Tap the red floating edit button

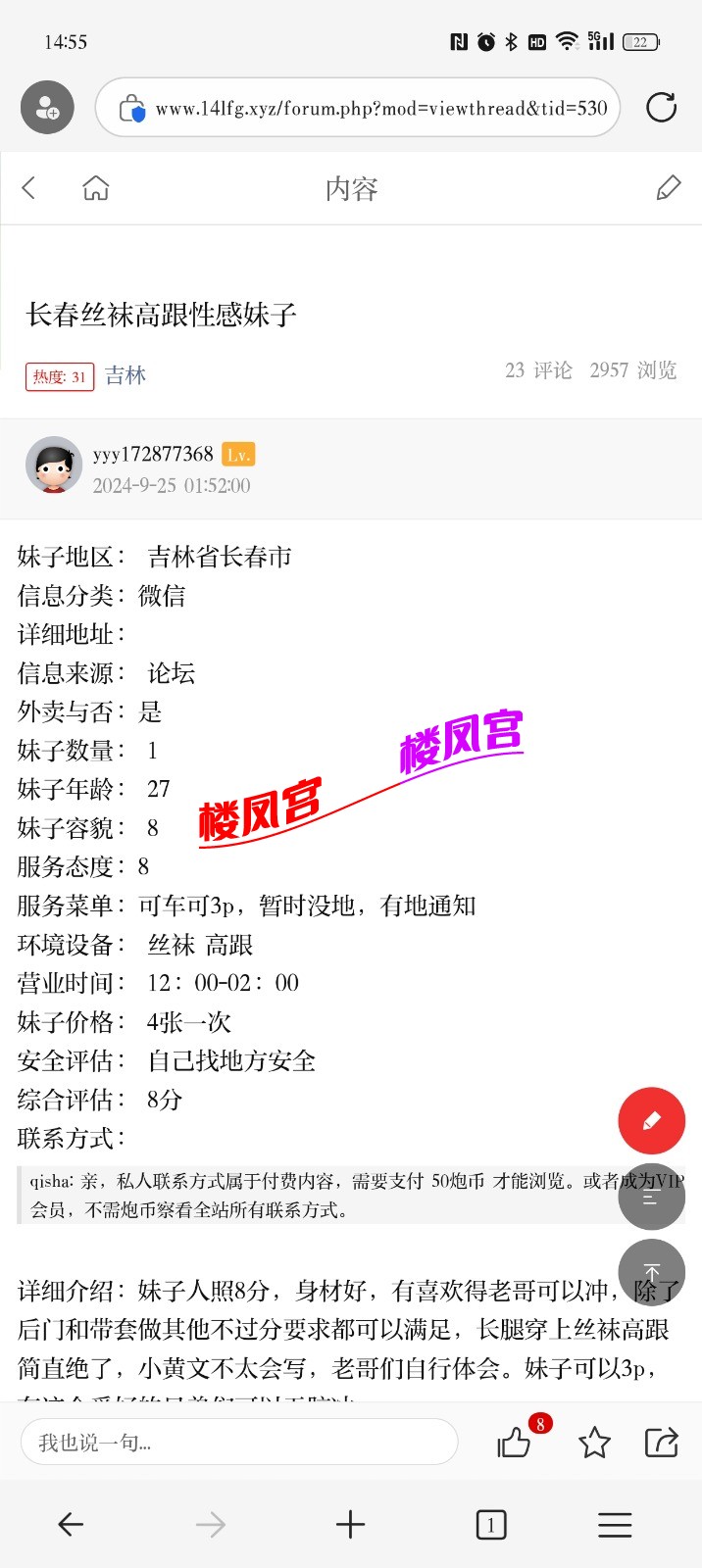point(651,1120)
